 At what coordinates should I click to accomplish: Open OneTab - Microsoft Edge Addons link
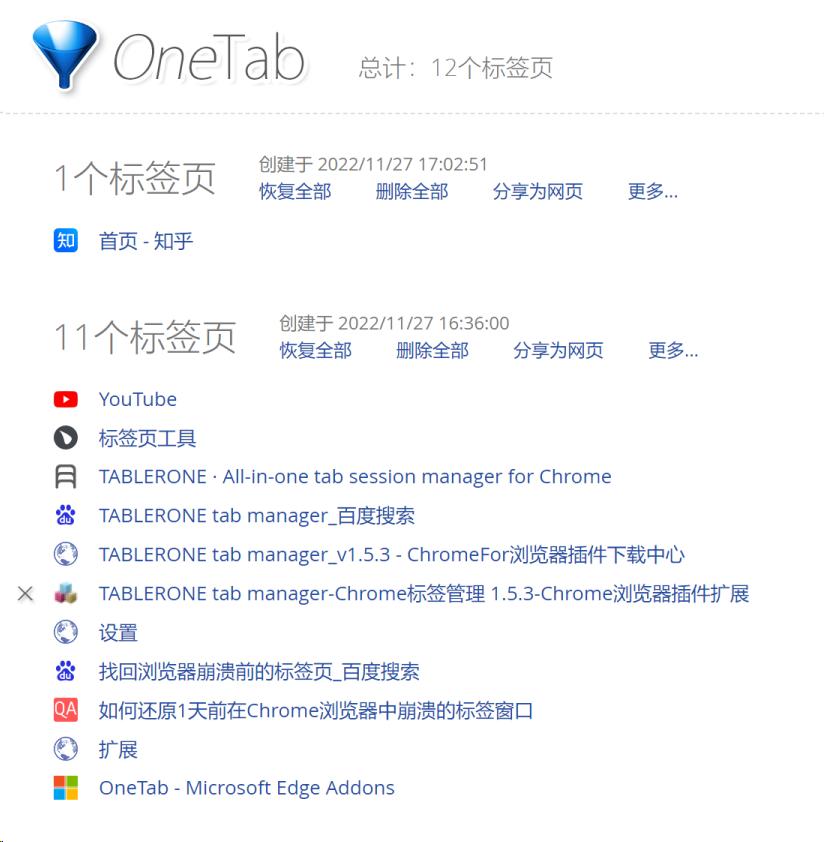[x=246, y=788]
